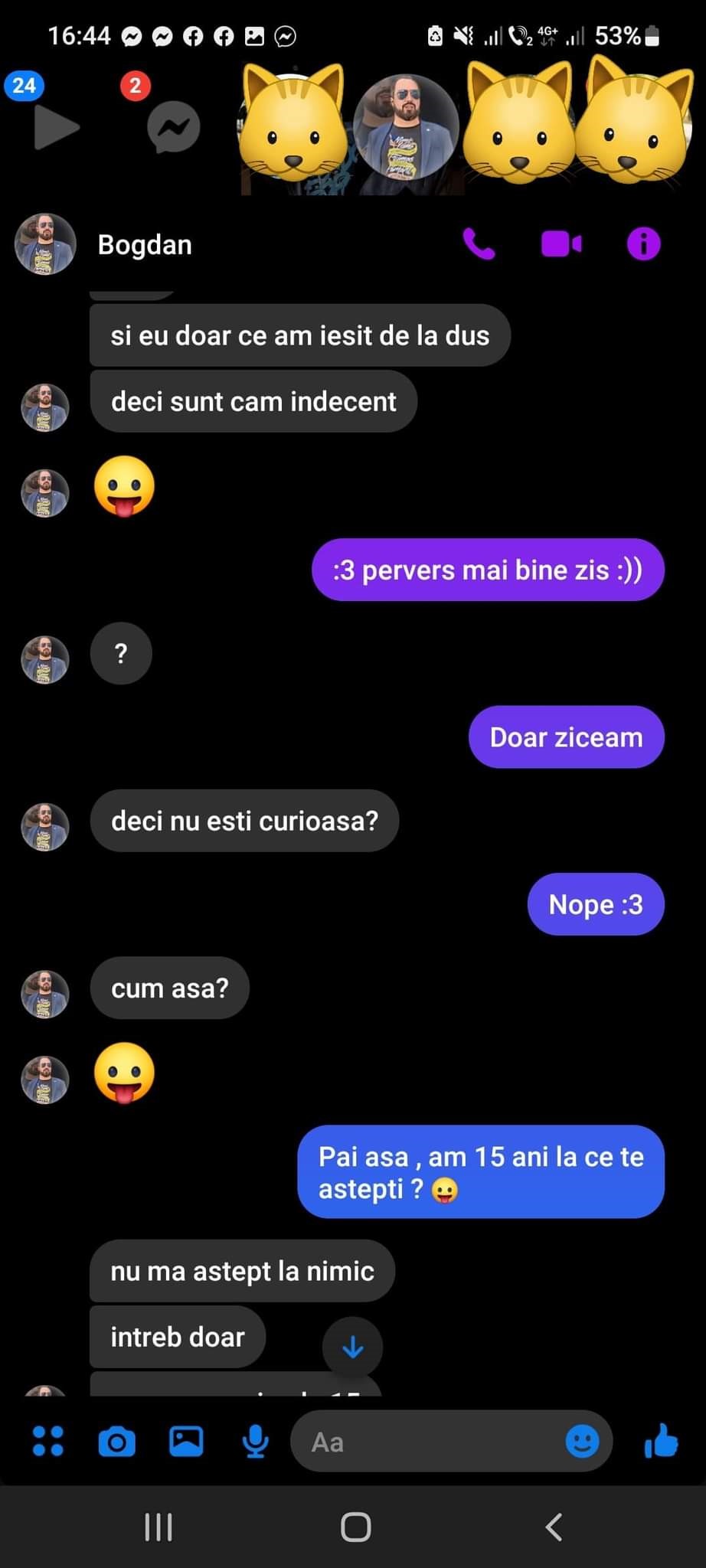
Task: Check the 53% battery indicator
Action: pyautogui.click(x=626, y=34)
